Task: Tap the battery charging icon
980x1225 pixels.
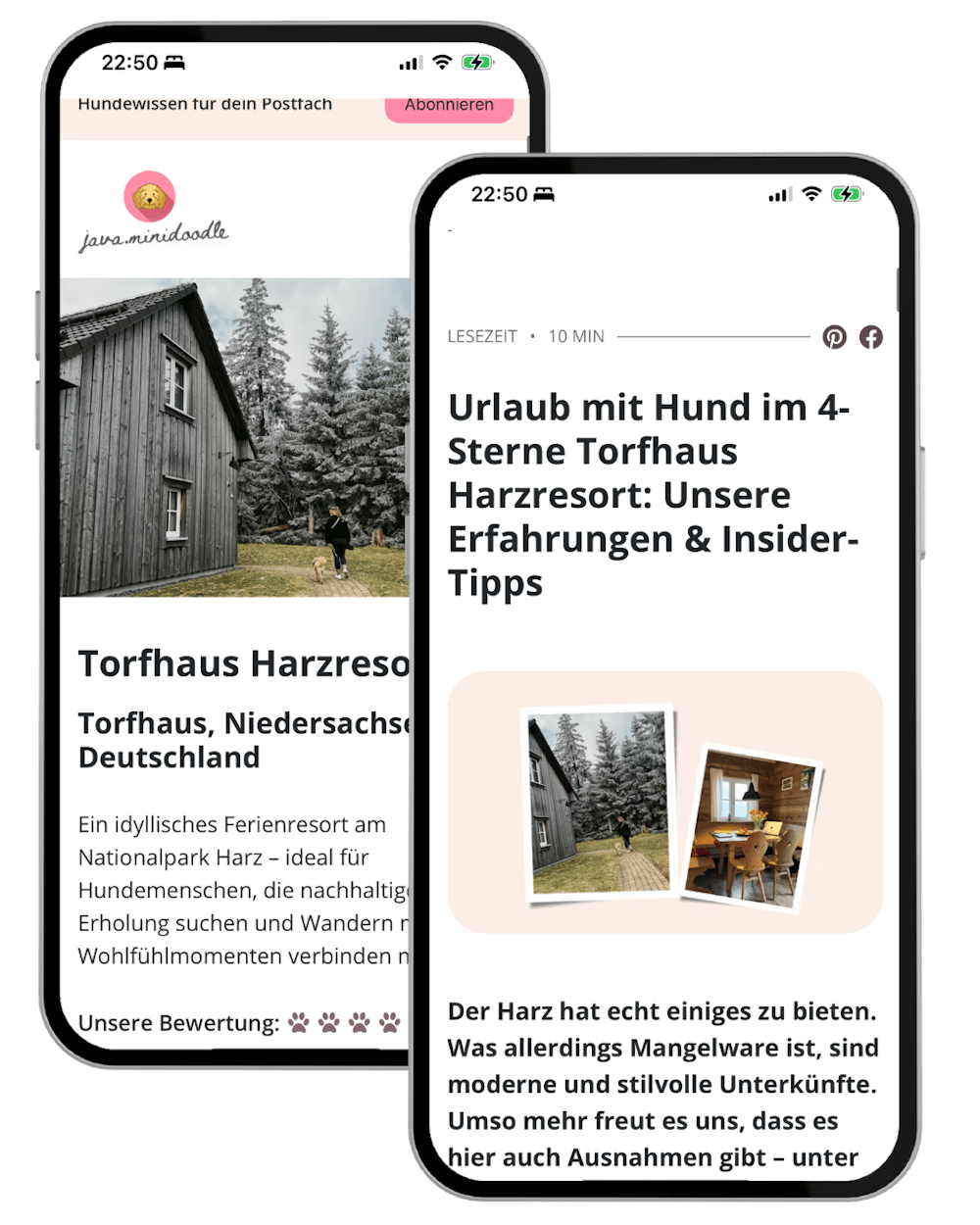Action: [844, 195]
